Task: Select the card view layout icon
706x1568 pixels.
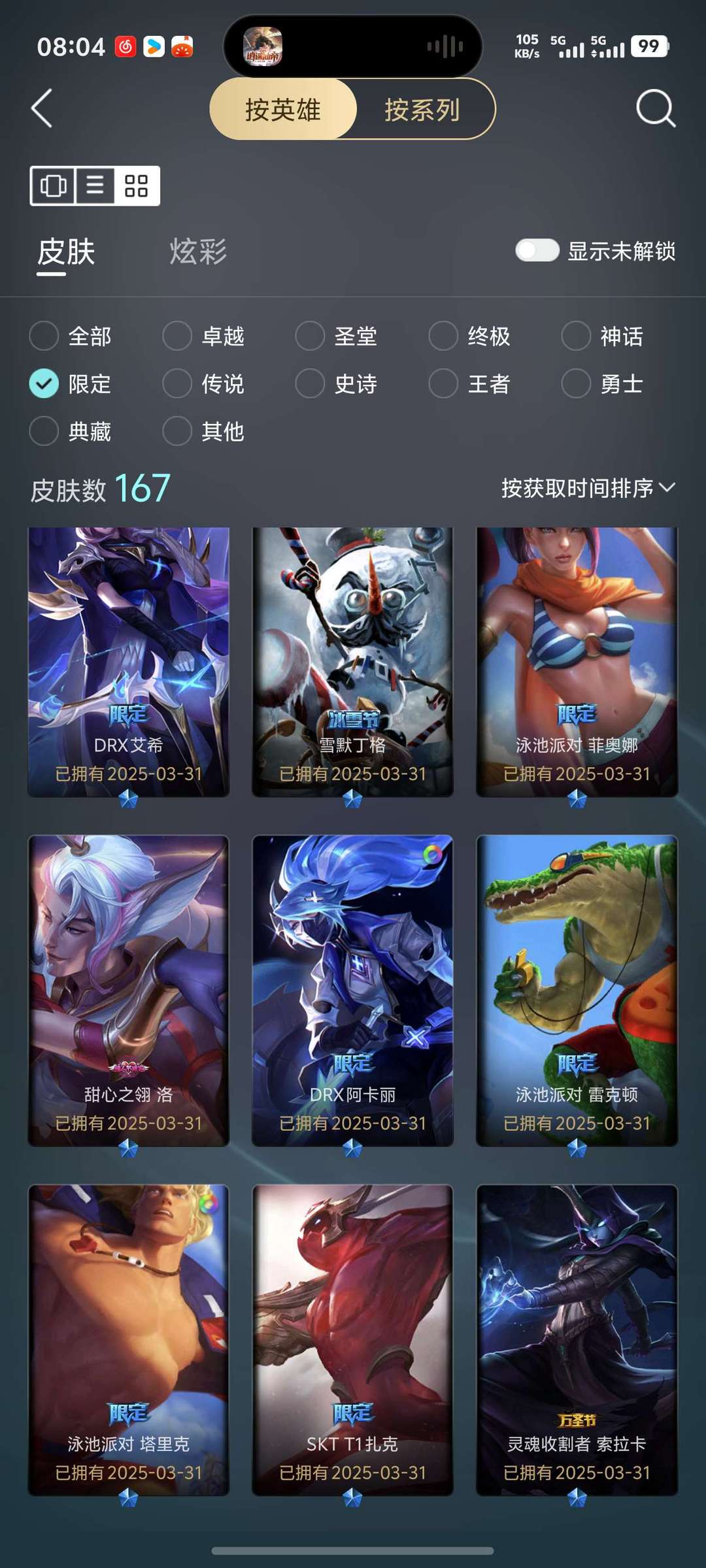Action: click(x=53, y=186)
